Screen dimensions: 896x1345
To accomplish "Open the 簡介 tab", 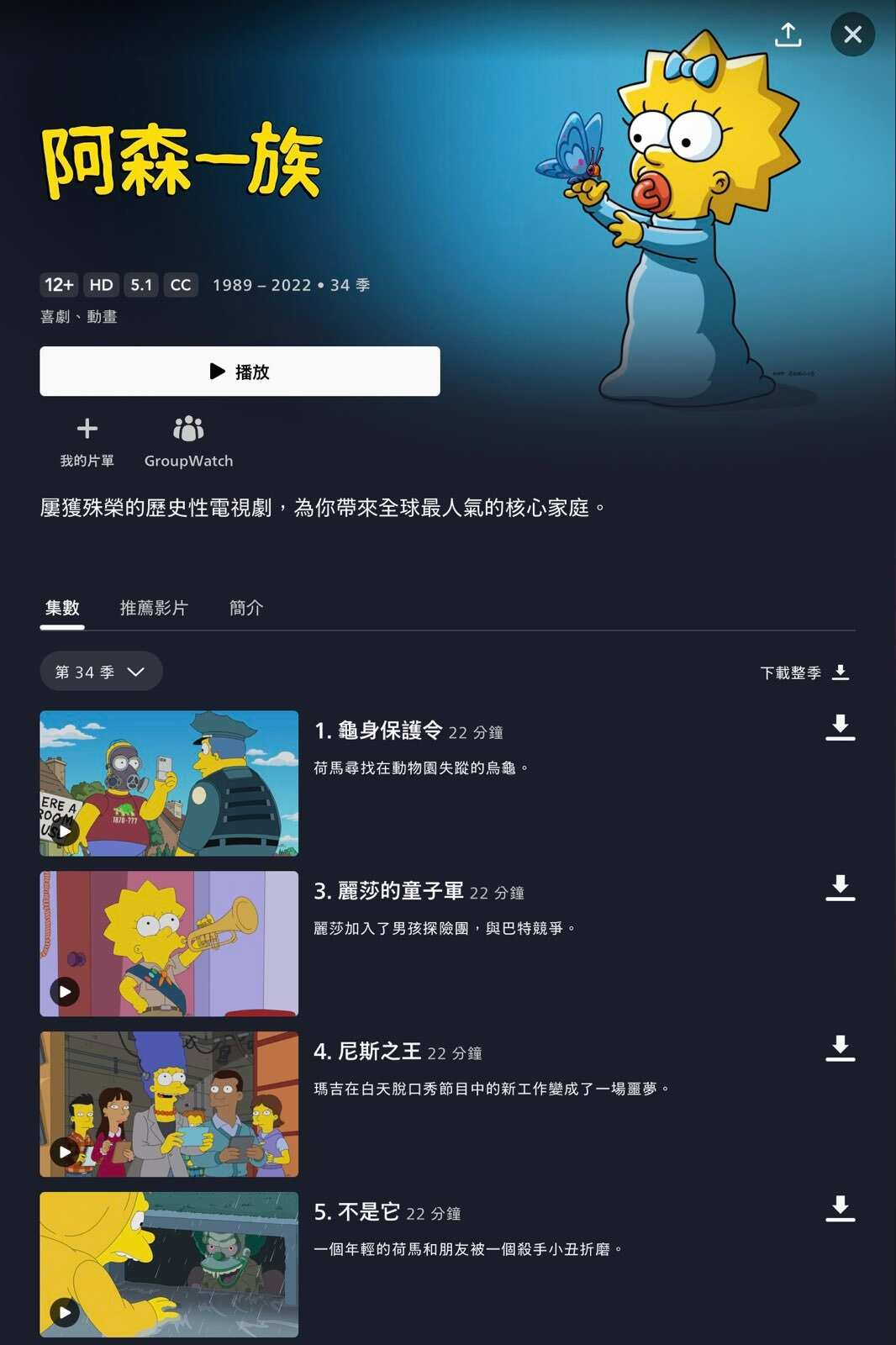I will pos(244,607).
